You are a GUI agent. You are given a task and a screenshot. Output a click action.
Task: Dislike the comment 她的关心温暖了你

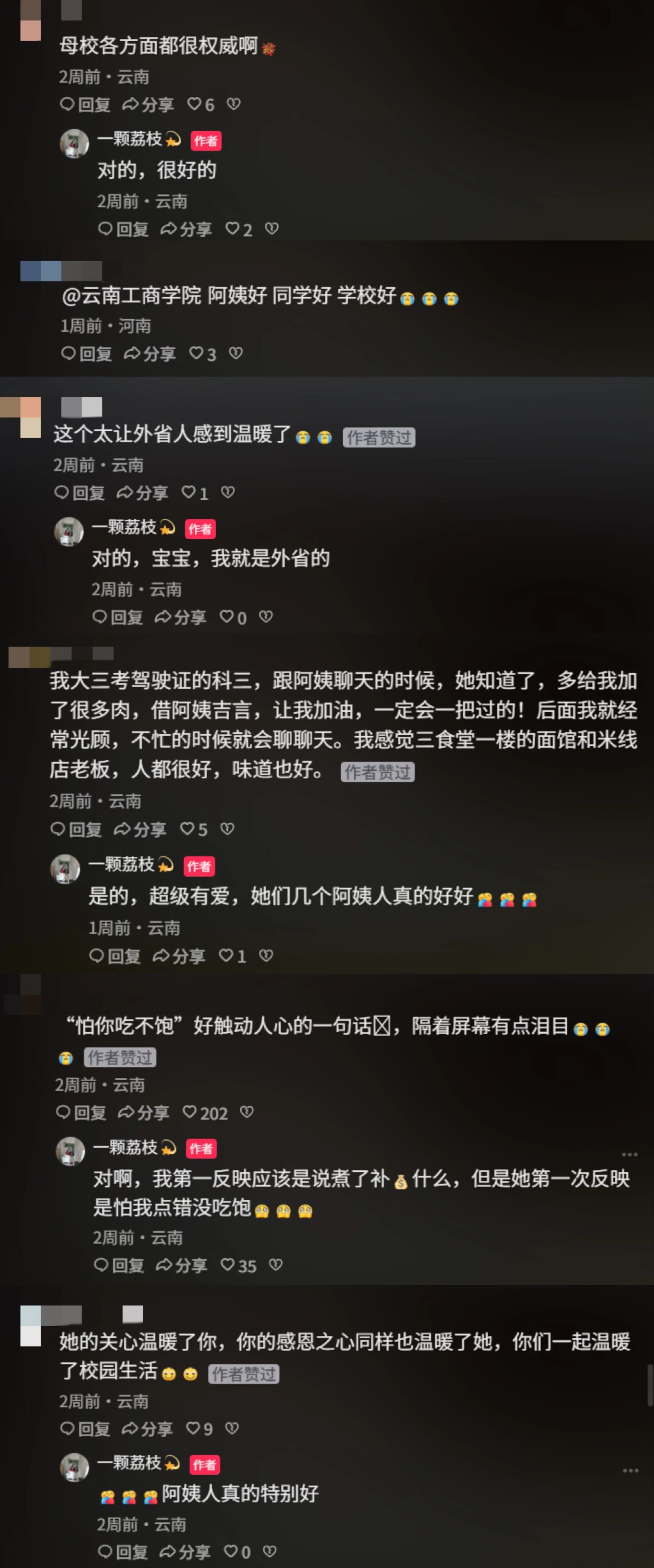(232, 1429)
